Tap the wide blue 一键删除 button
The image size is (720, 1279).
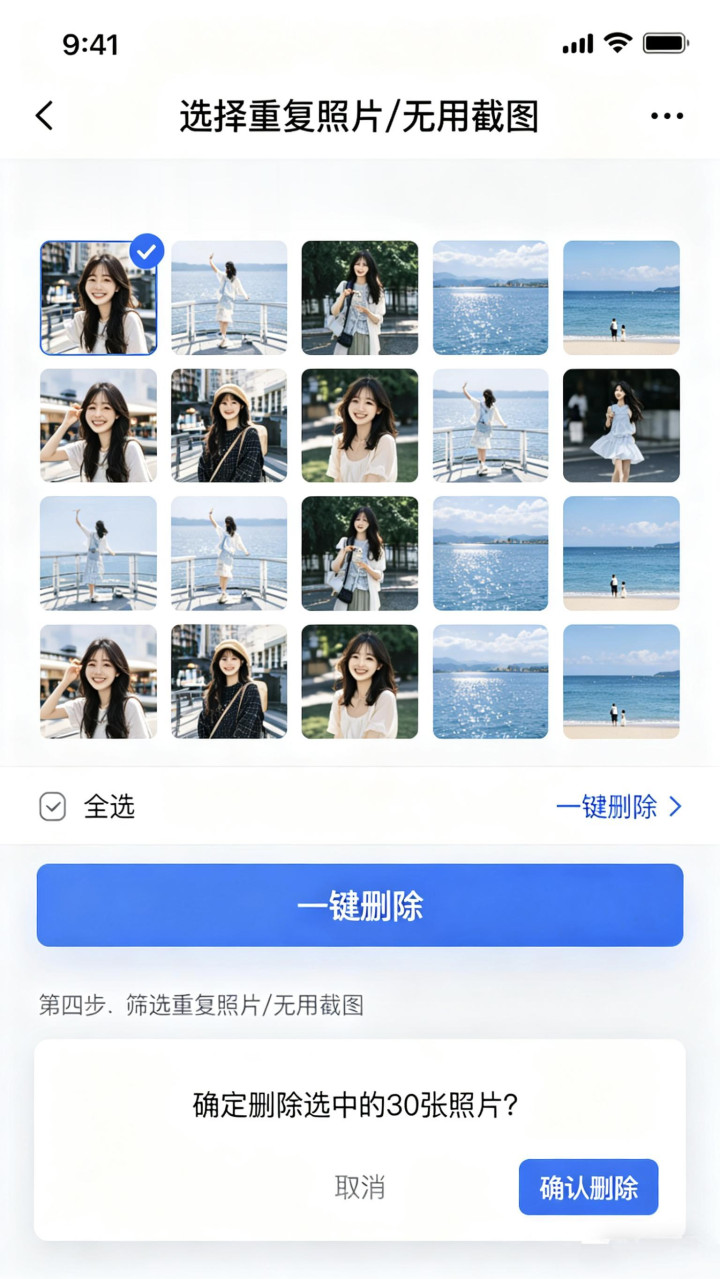tap(360, 905)
